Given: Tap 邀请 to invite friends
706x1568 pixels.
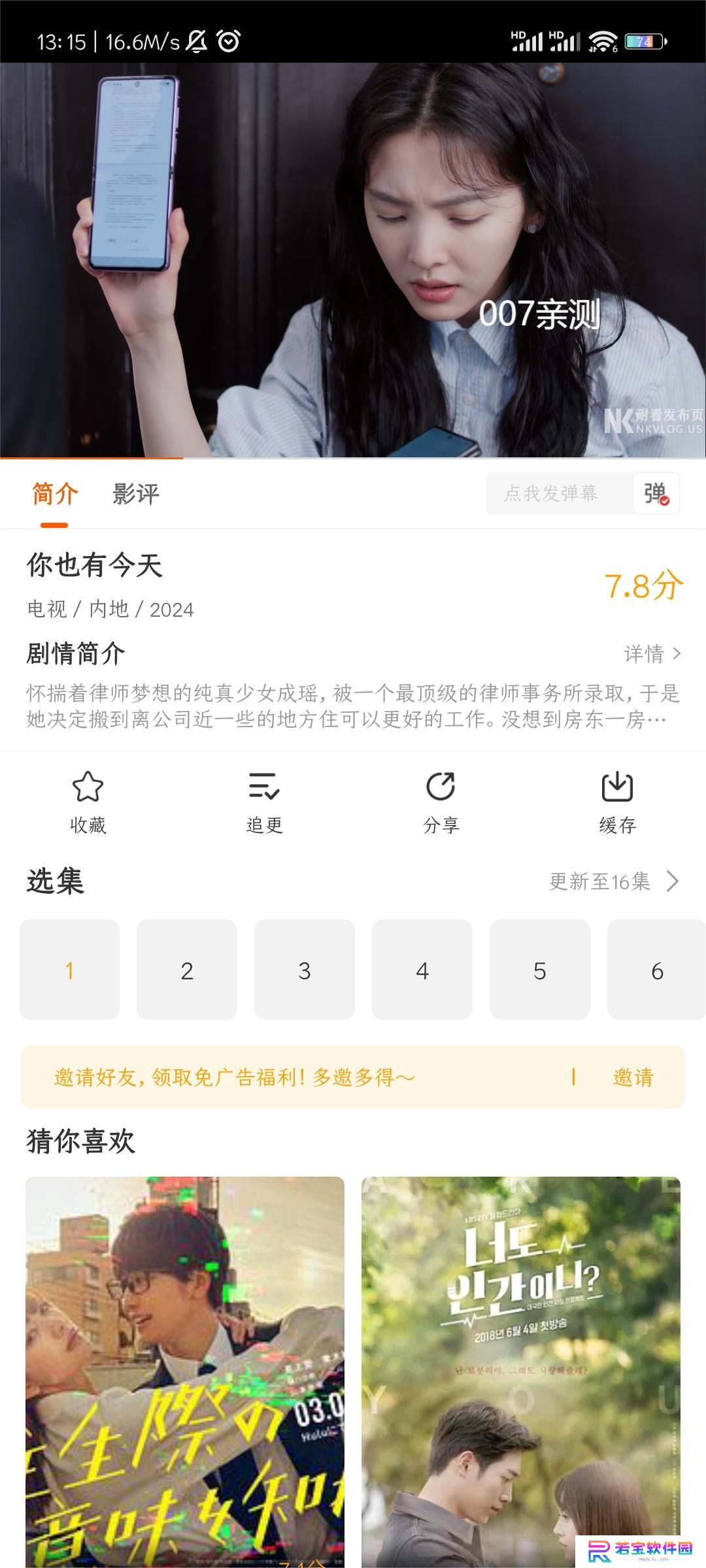Looking at the screenshot, I should click(633, 1077).
